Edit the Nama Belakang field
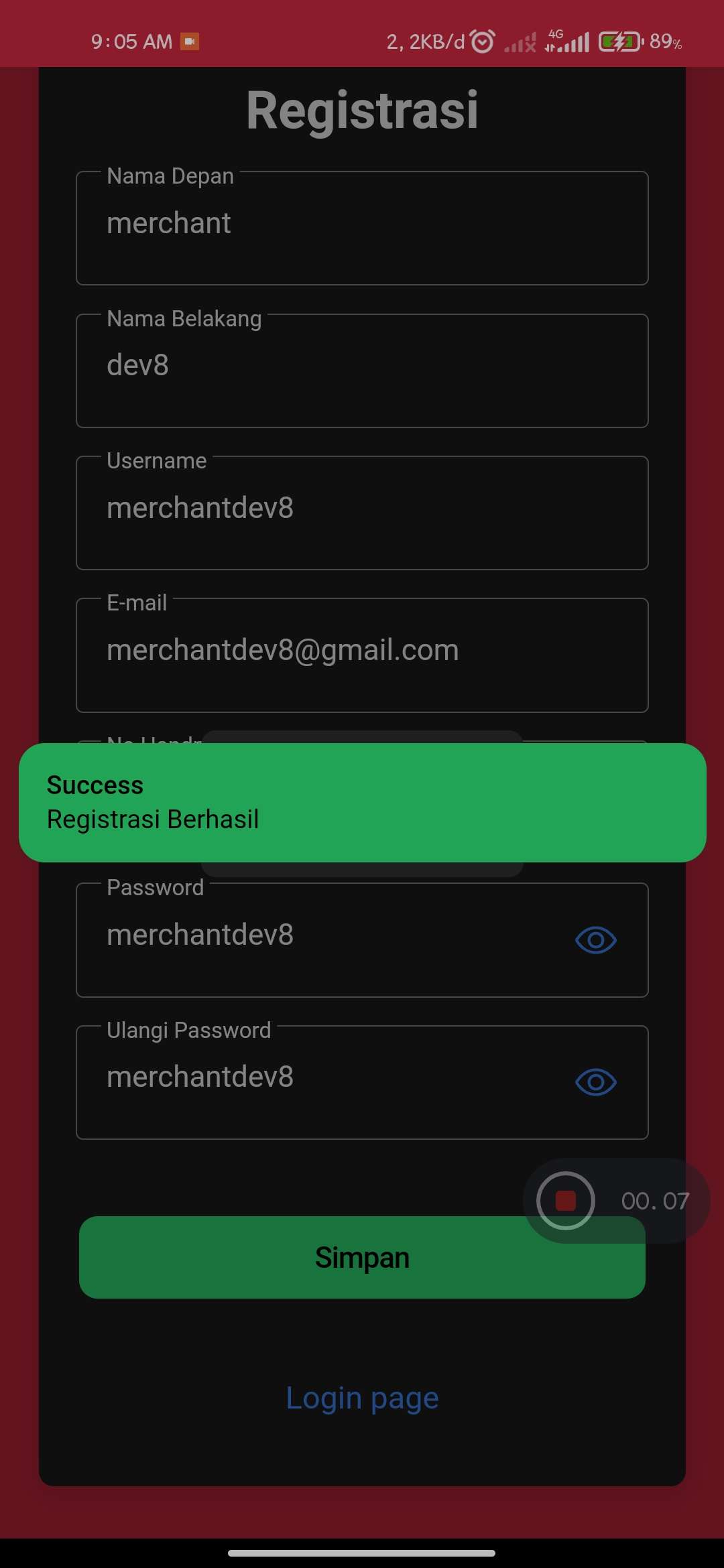724x1568 pixels. point(362,371)
